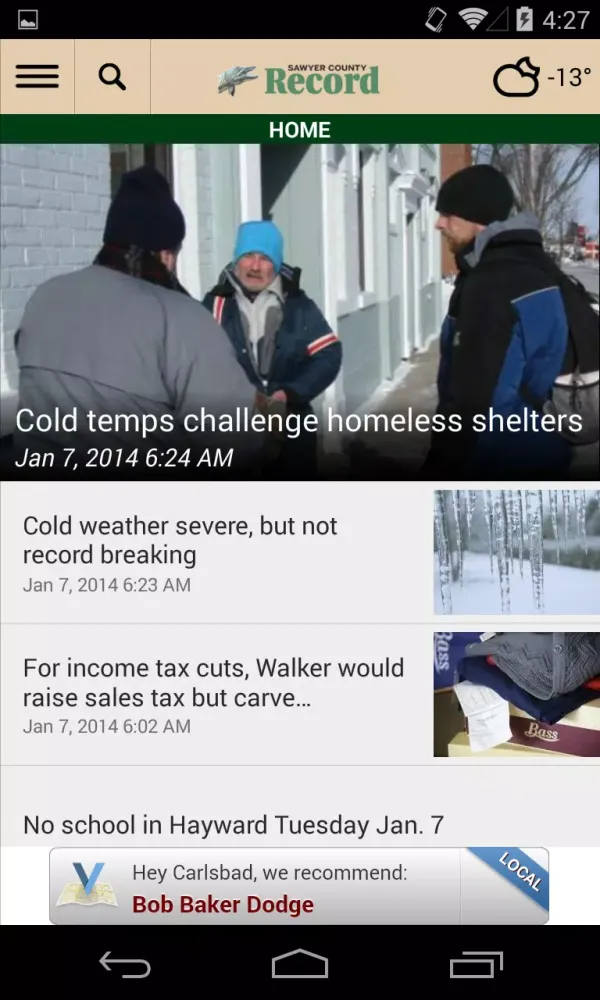
Task: Open the weather showing -13°
Action: tap(541, 78)
